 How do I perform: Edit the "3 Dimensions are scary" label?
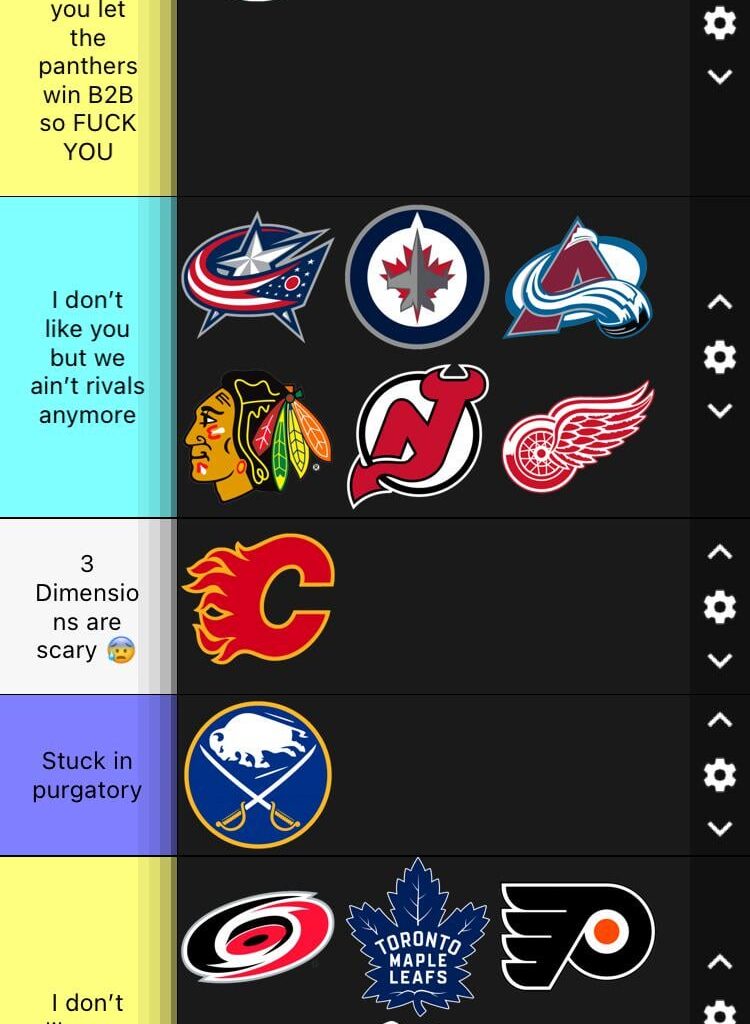[87, 607]
